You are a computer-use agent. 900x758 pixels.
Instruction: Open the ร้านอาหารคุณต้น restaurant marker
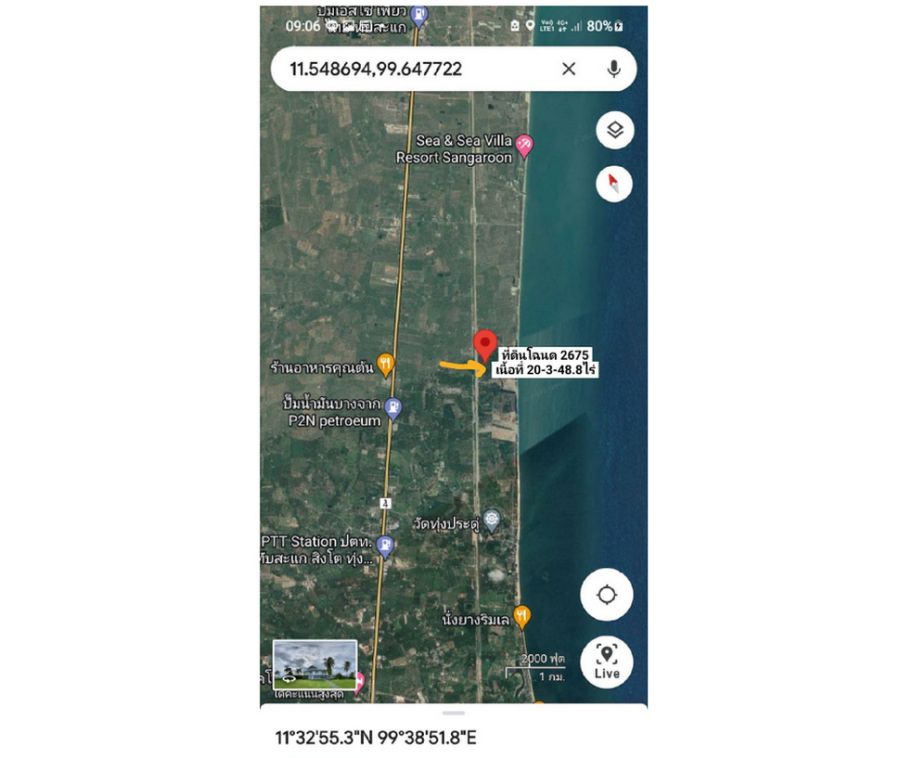[x=386, y=366]
